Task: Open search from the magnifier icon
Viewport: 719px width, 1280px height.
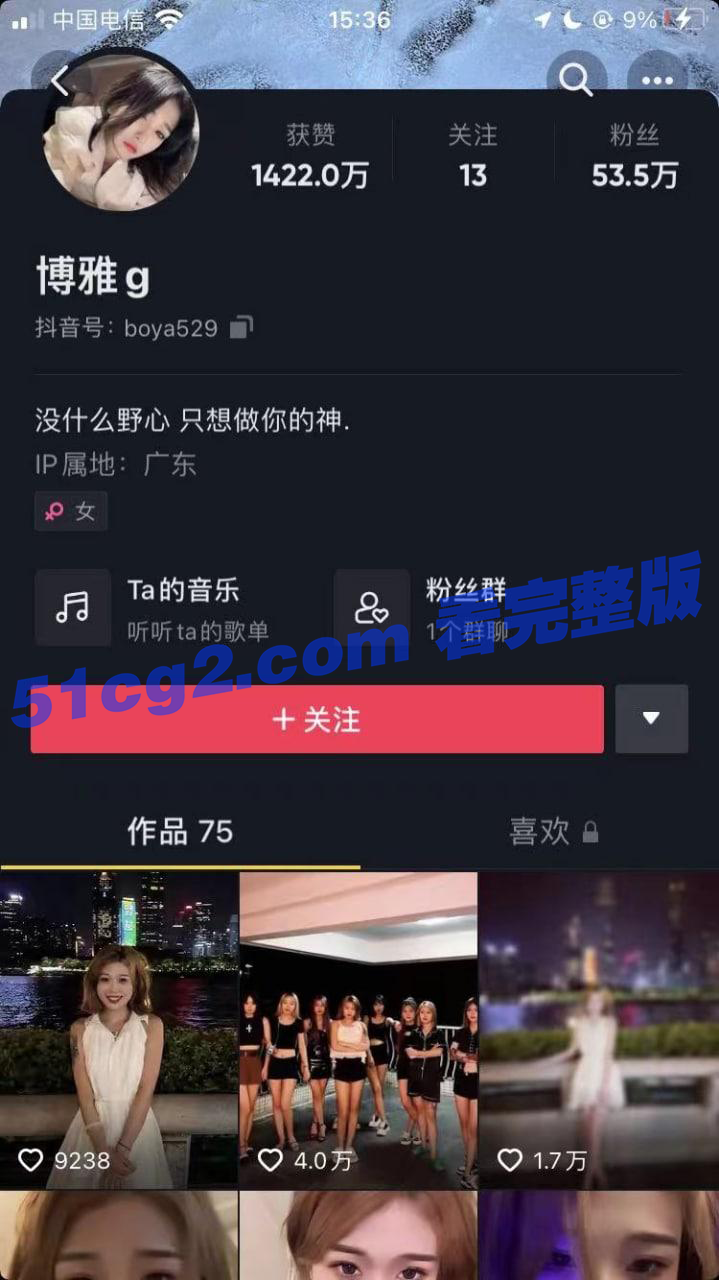Action: point(576,80)
